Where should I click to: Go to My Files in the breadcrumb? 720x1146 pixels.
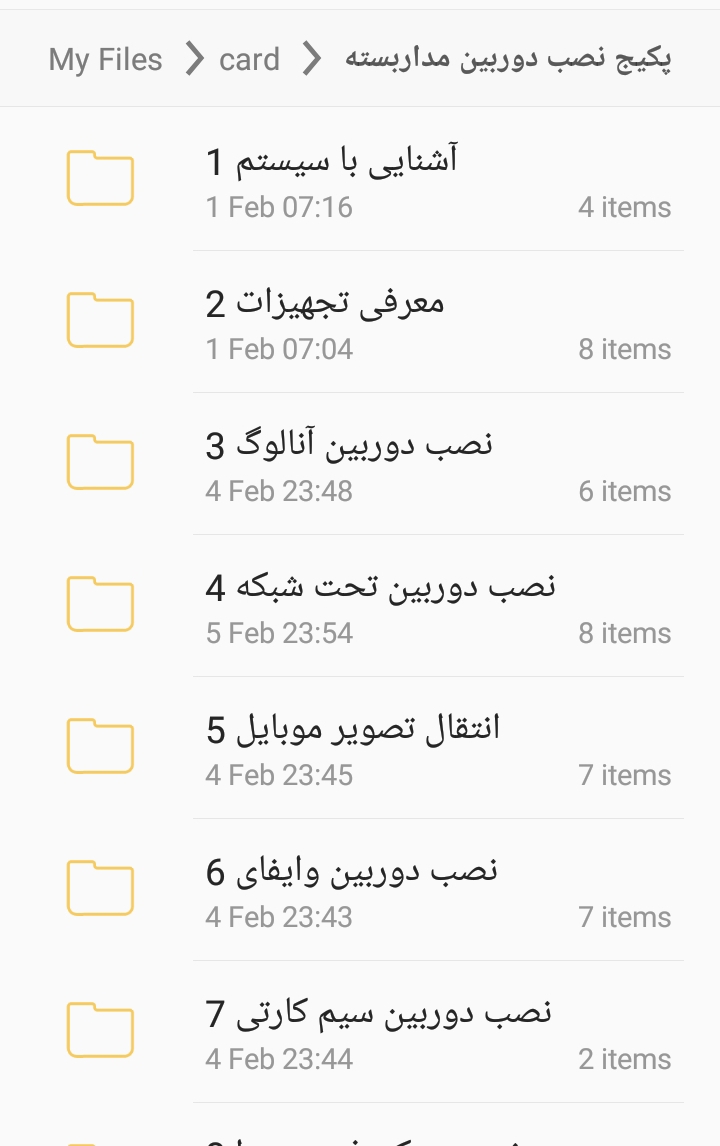pyautogui.click(x=105, y=60)
